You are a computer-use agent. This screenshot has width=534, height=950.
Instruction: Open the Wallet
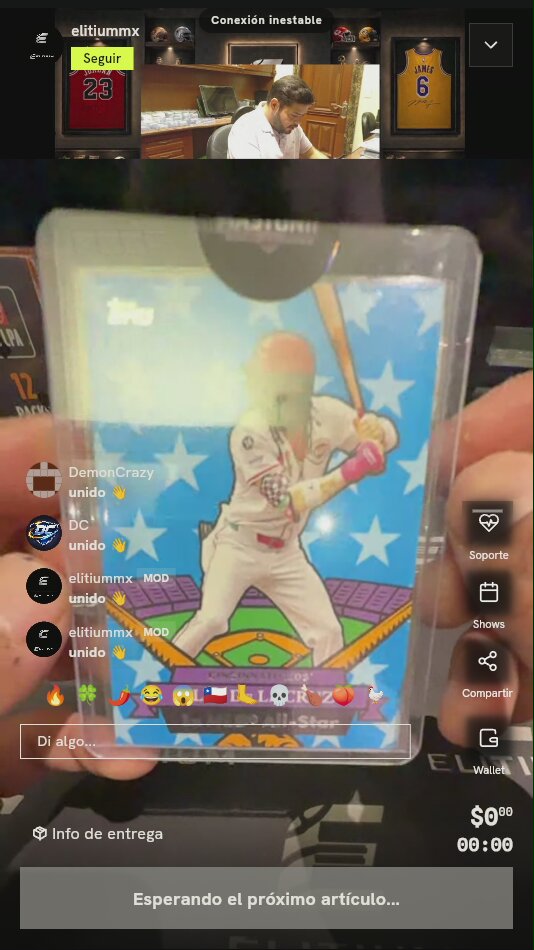(489, 748)
